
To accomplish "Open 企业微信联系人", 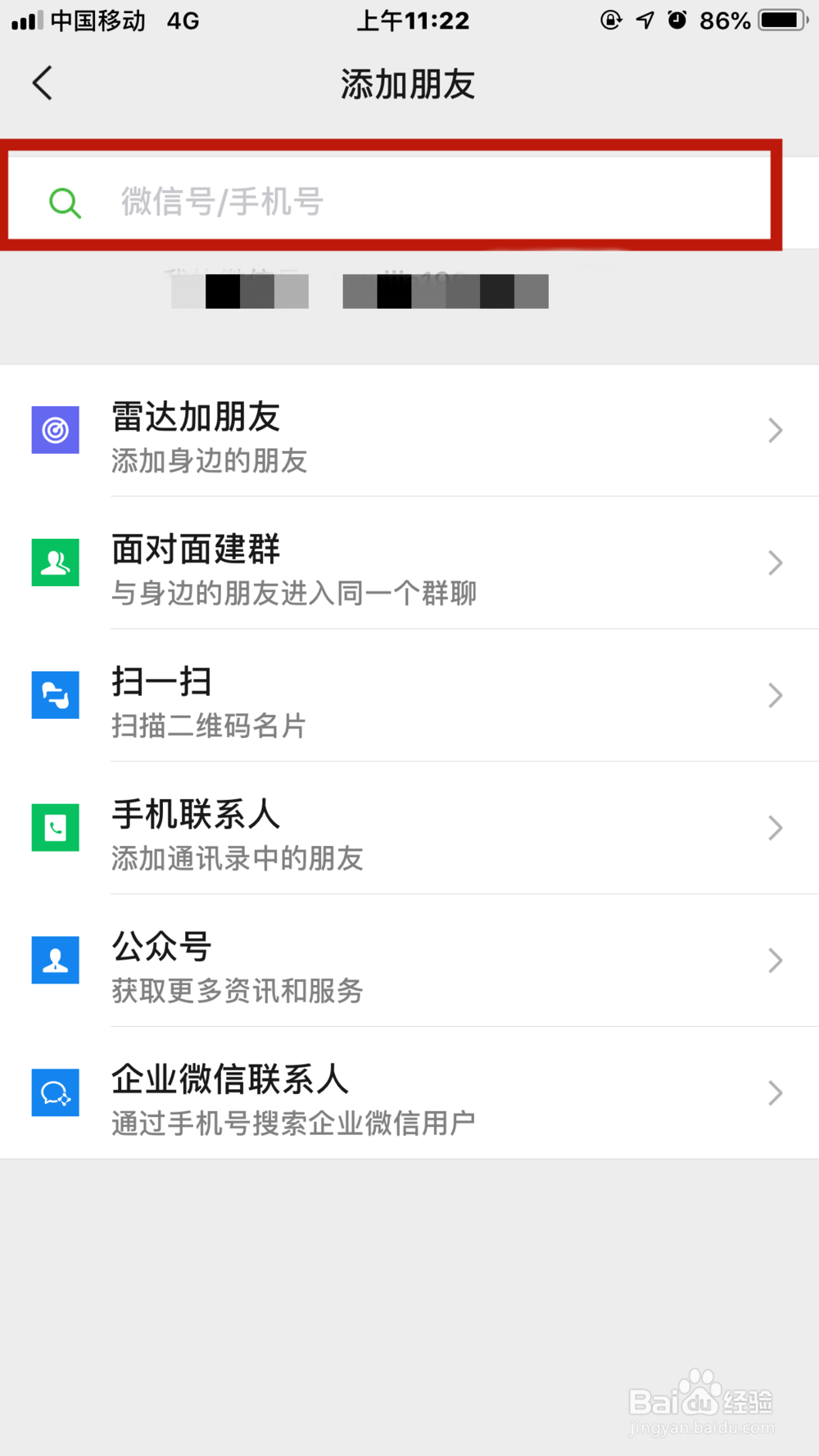I will (409, 1093).
